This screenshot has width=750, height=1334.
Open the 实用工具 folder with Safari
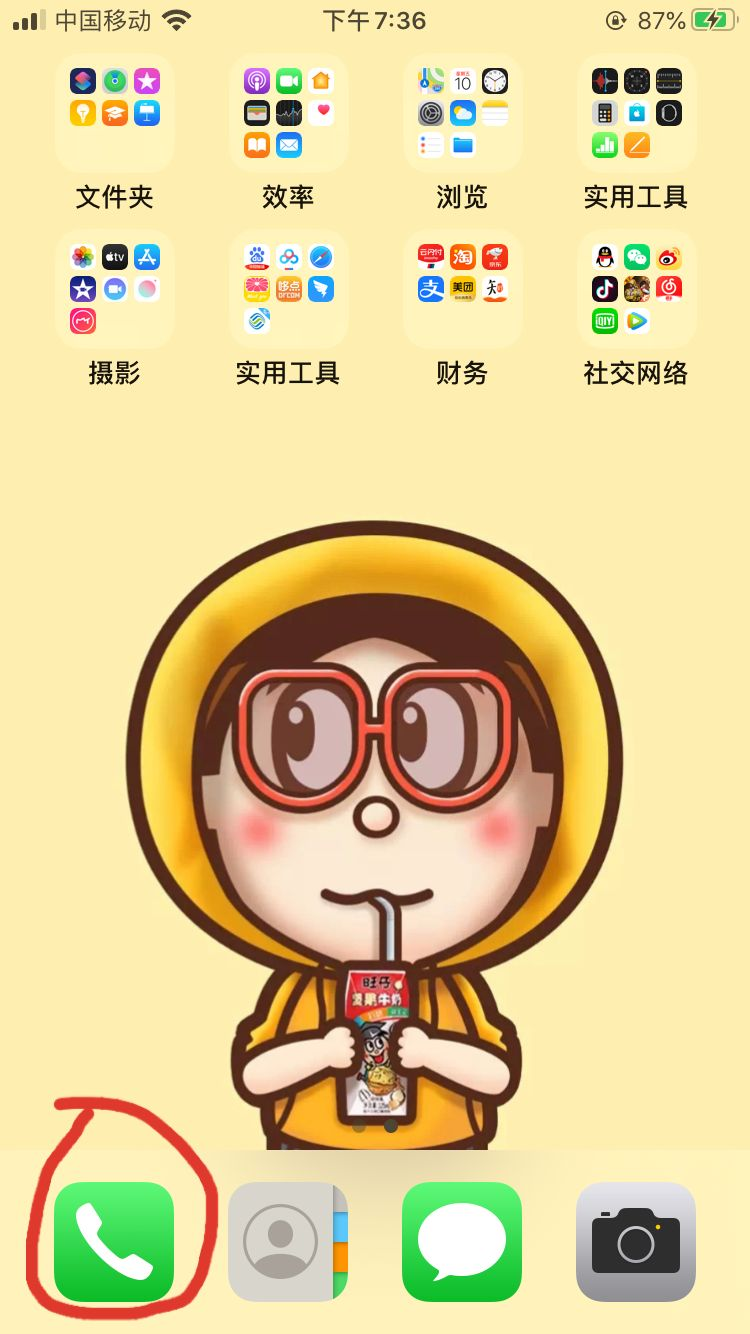tap(288, 289)
